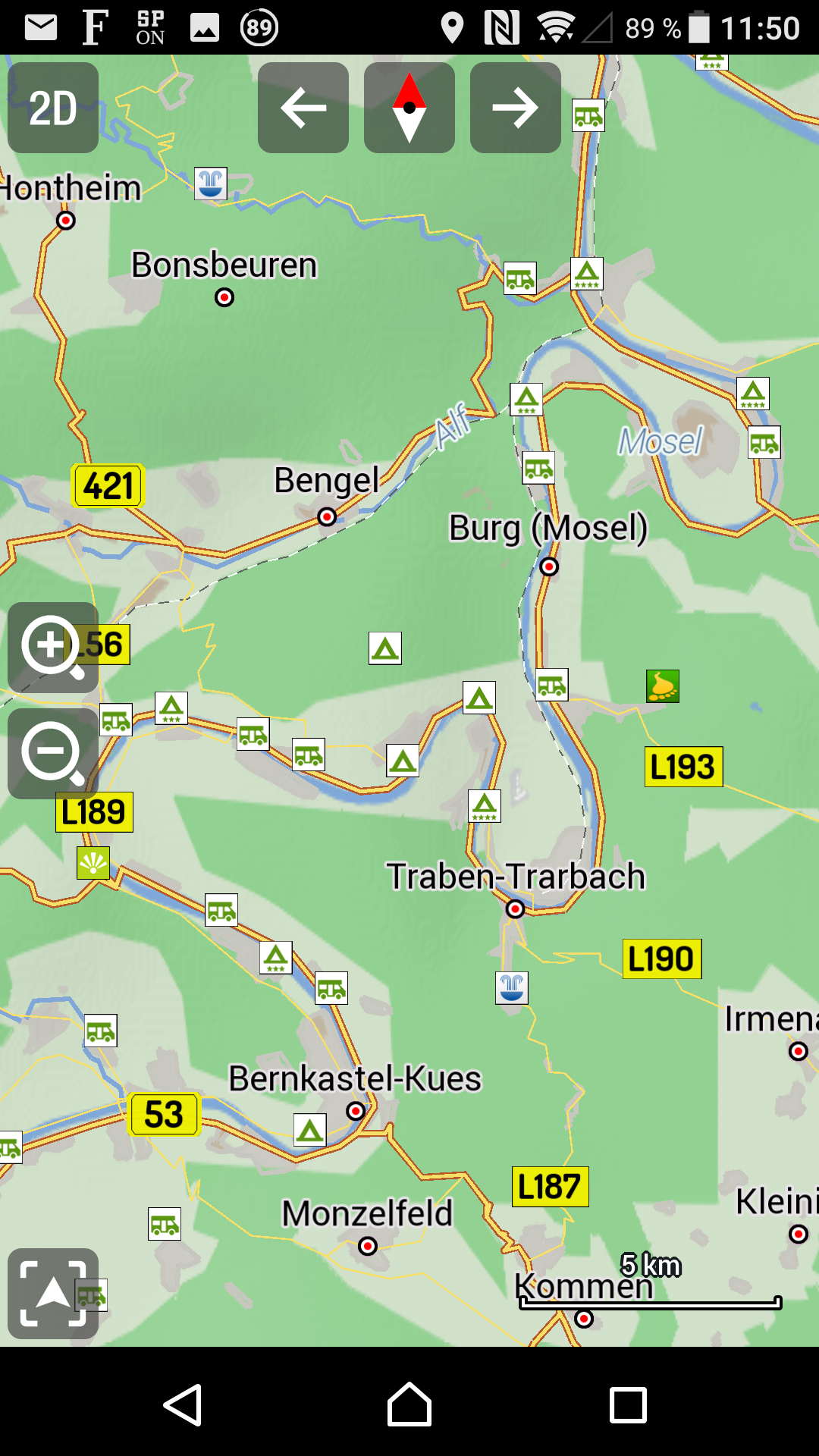Toggle the 2D map view button

53,108
